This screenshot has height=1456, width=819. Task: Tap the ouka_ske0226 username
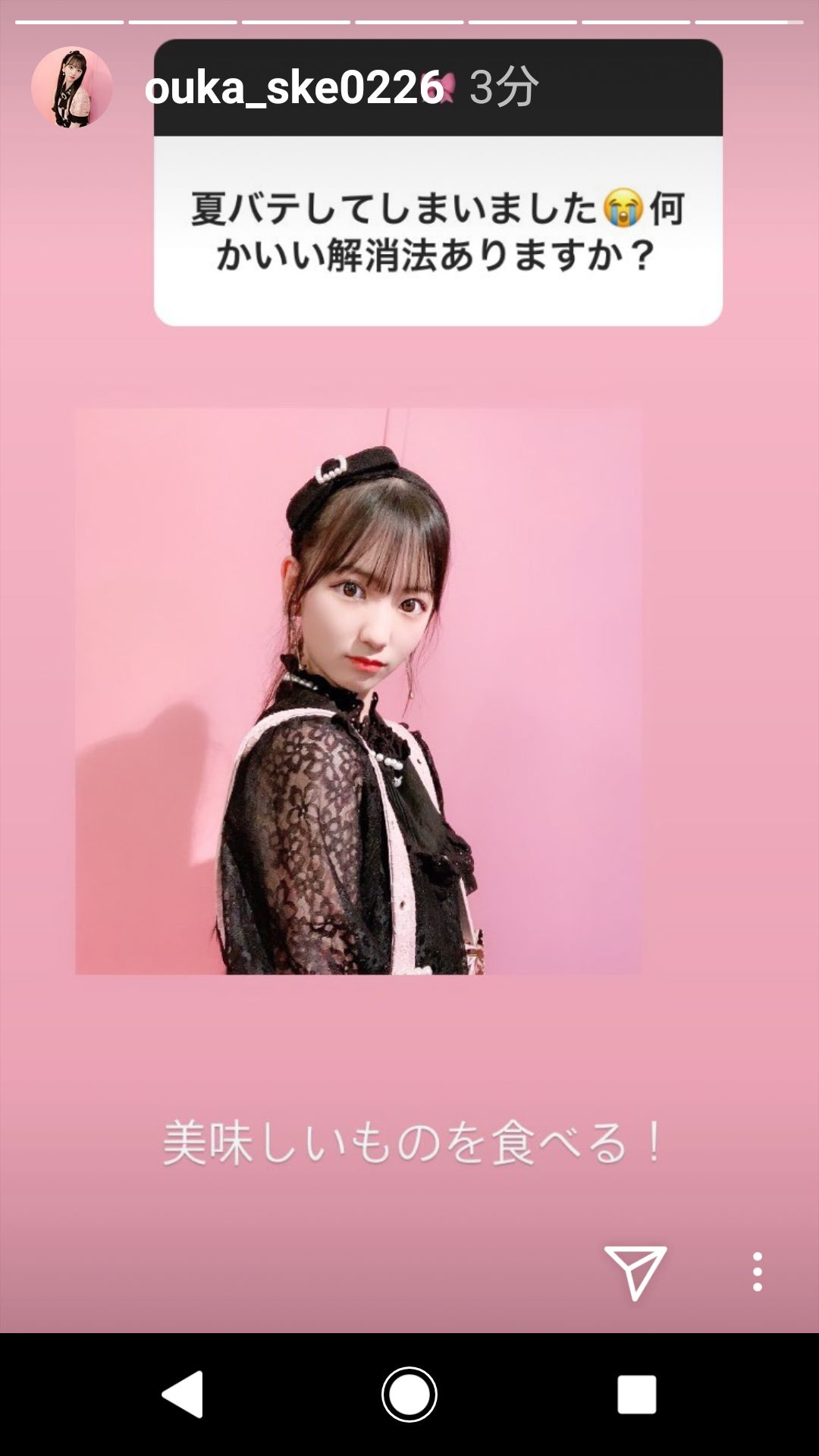(x=293, y=87)
